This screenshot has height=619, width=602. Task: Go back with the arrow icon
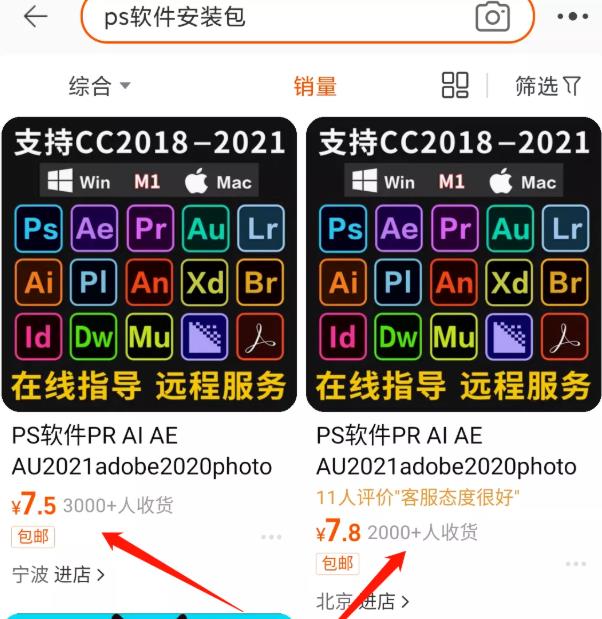[x=36, y=17]
